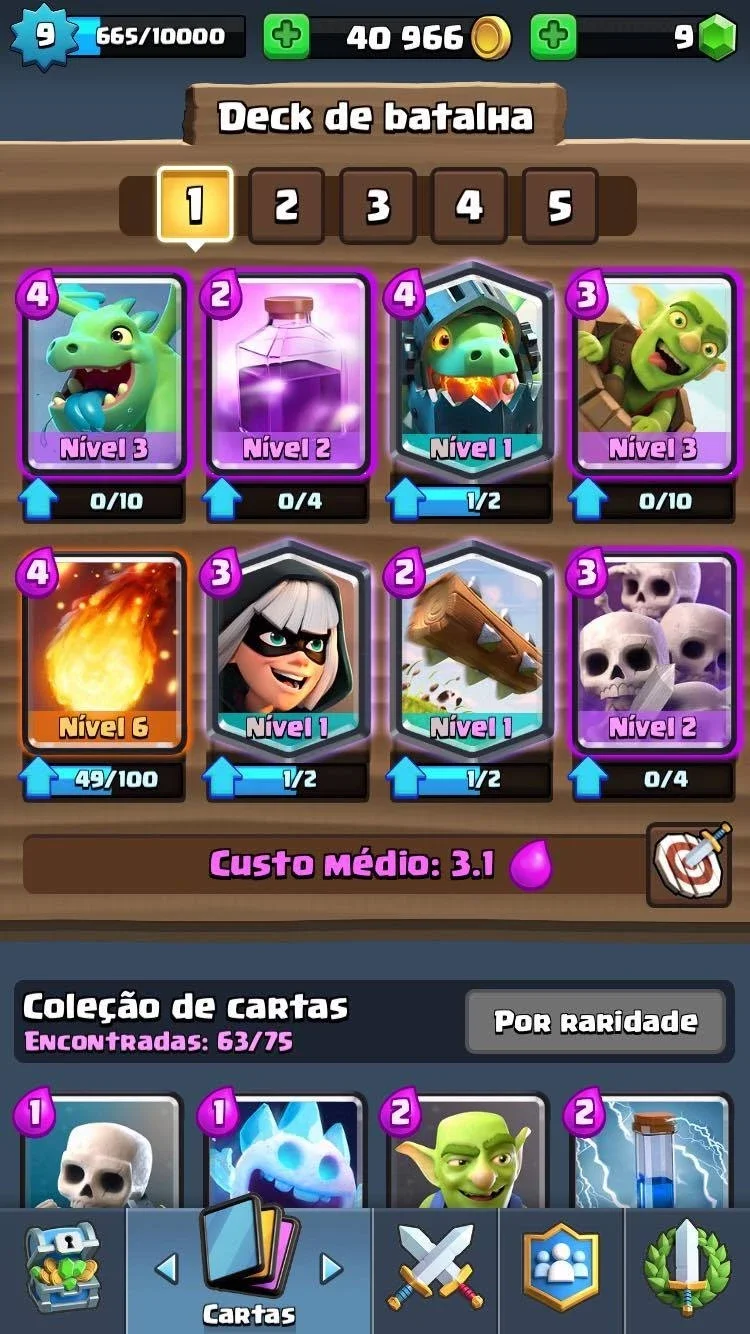The width and height of the screenshot is (750, 1334).
Task: Open the target icon next to Custo Médio
Action: click(689, 864)
